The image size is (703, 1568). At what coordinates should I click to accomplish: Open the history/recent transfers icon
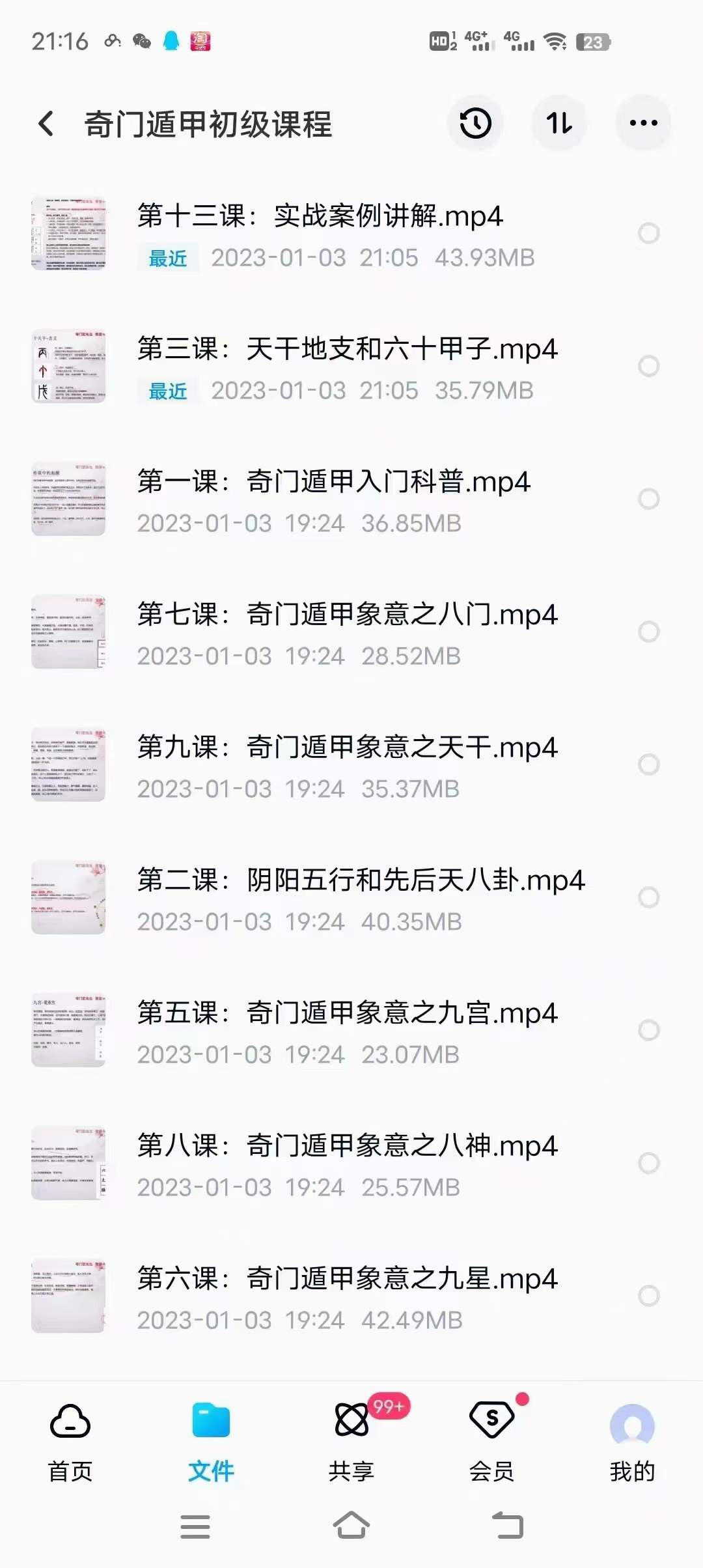pos(475,122)
